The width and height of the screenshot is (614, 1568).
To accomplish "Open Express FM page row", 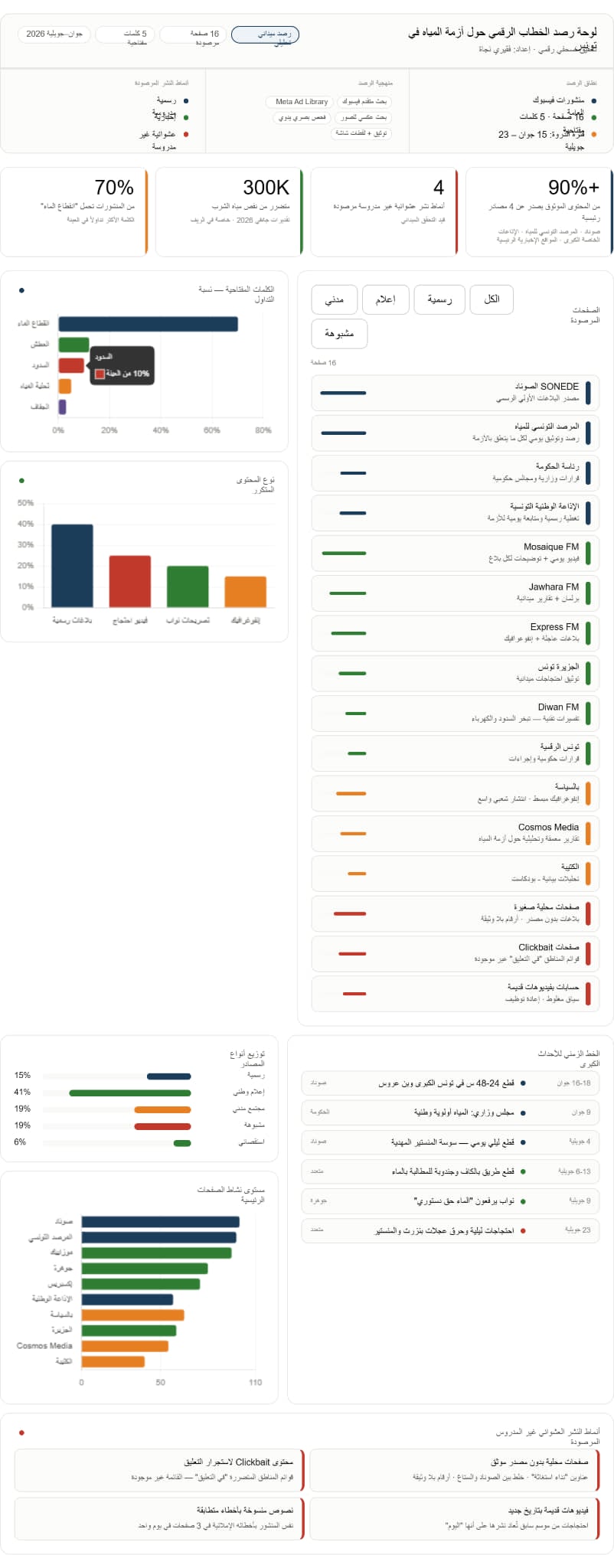I will [x=455, y=632].
